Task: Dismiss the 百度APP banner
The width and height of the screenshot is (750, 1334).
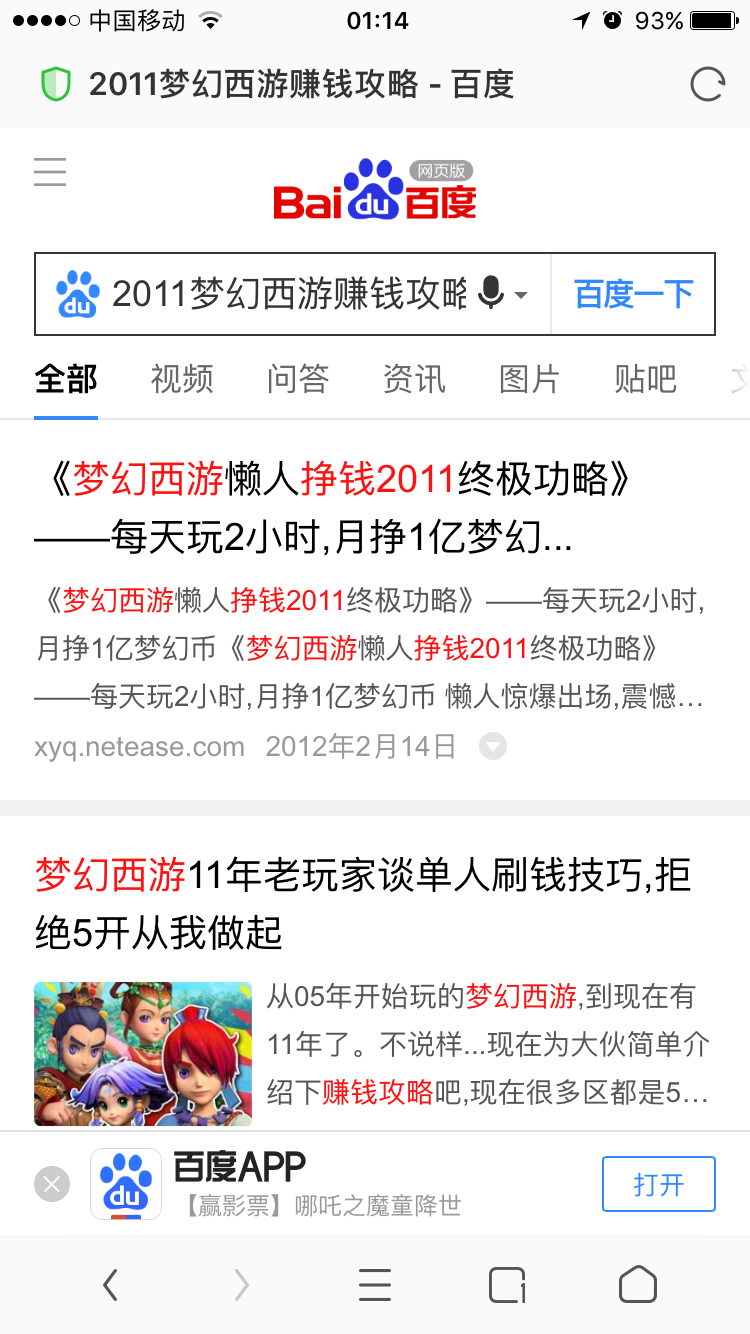Action: [x=52, y=1184]
